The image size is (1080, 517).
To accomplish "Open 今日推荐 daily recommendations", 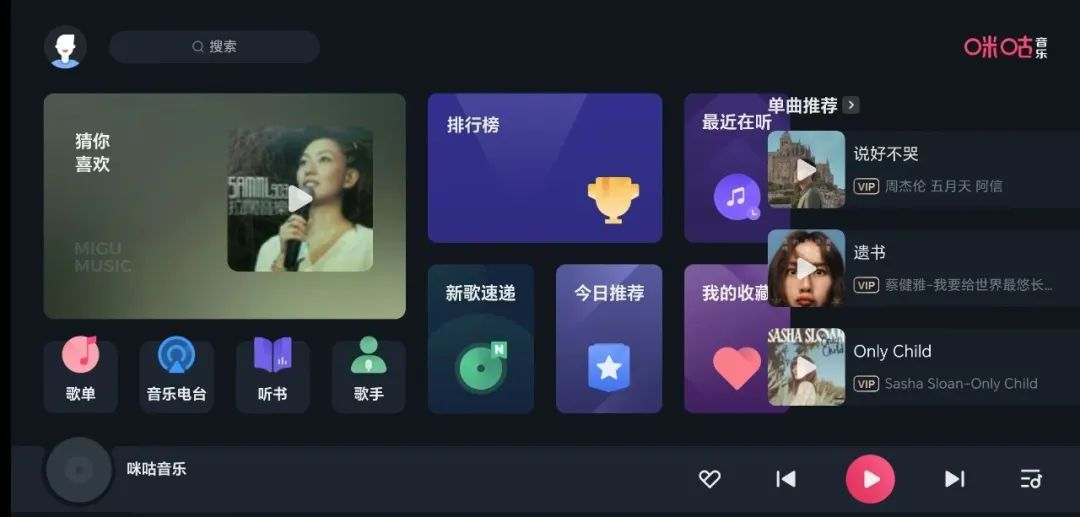I will [x=608, y=338].
